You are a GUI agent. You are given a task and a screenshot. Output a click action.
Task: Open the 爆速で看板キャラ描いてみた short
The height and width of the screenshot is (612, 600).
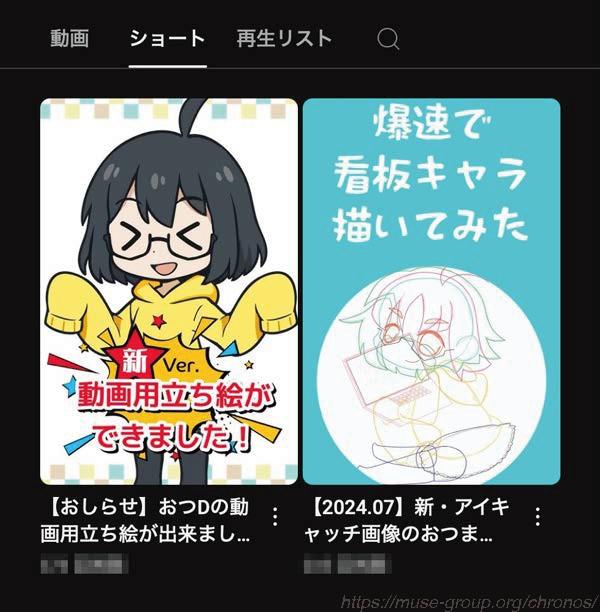431,291
